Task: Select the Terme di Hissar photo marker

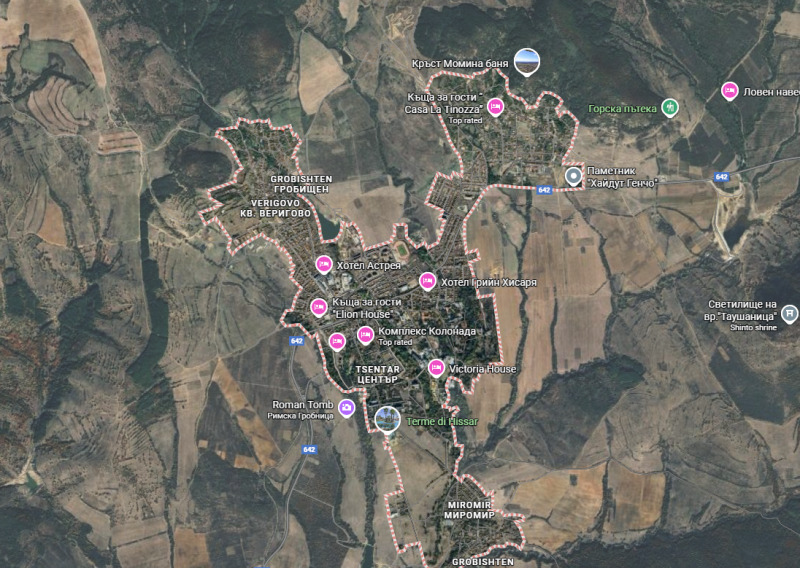Action: (388, 420)
